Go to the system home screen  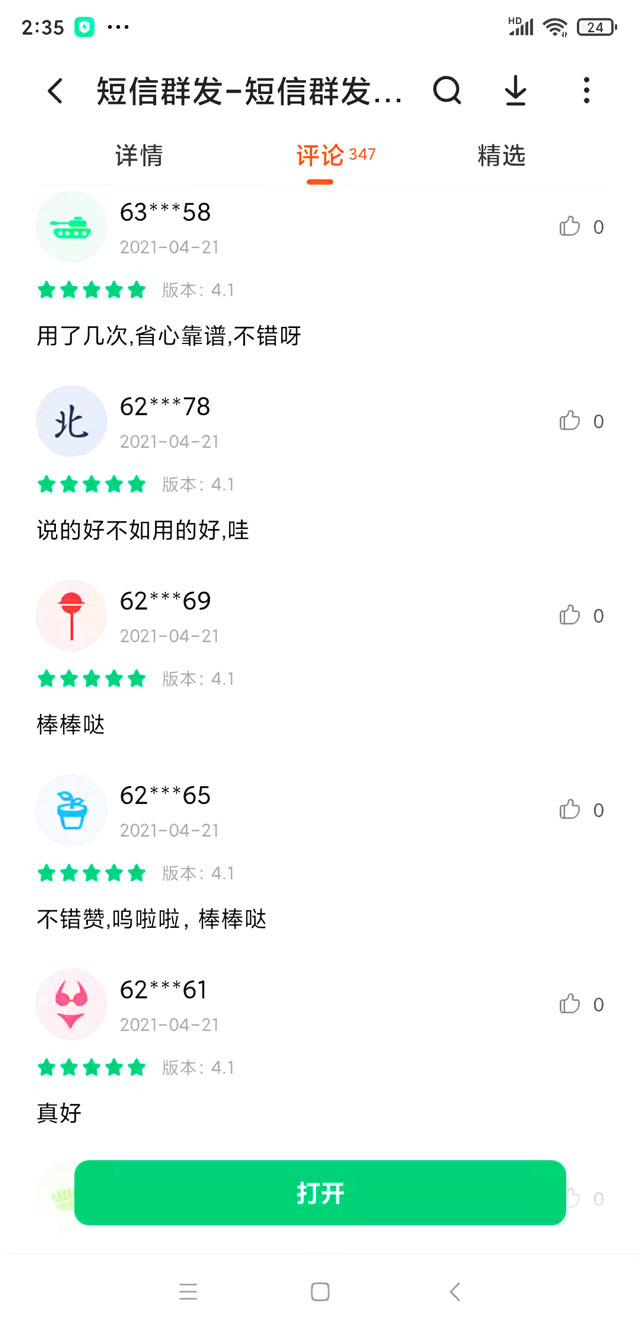point(320,1292)
